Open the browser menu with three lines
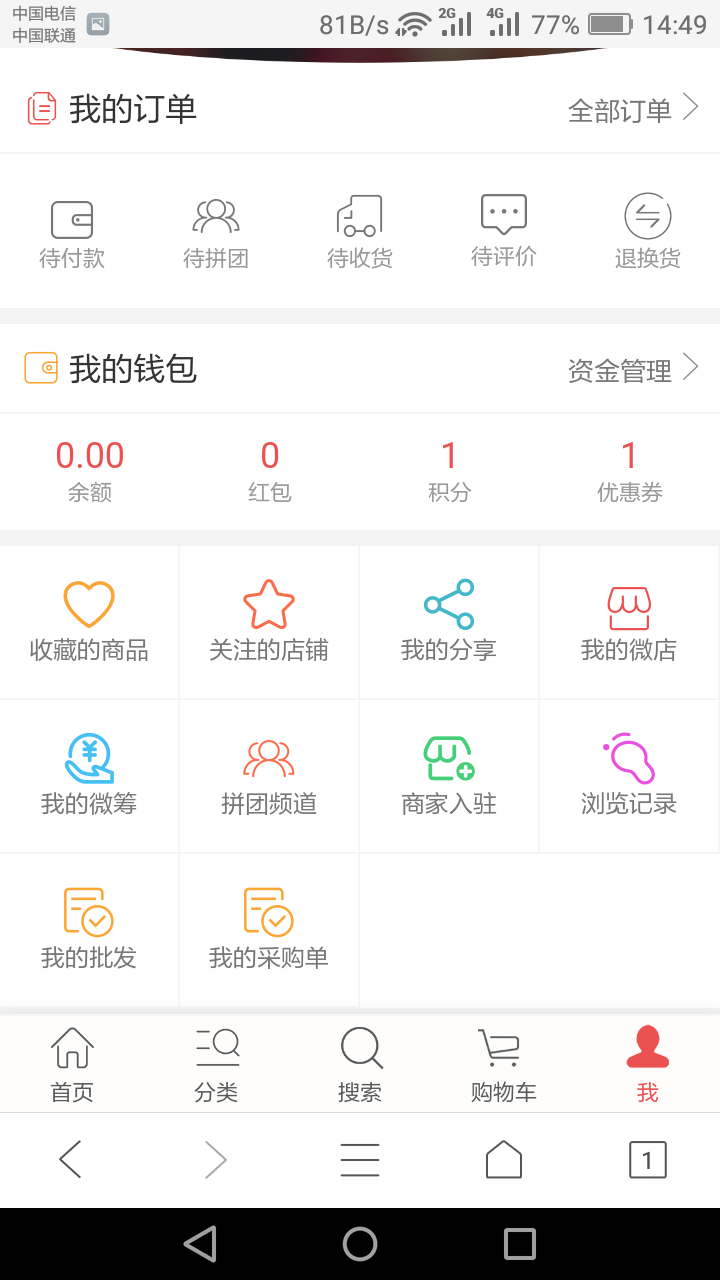The height and width of the screenshot is (1280, 720). (x=360, y=1160)
